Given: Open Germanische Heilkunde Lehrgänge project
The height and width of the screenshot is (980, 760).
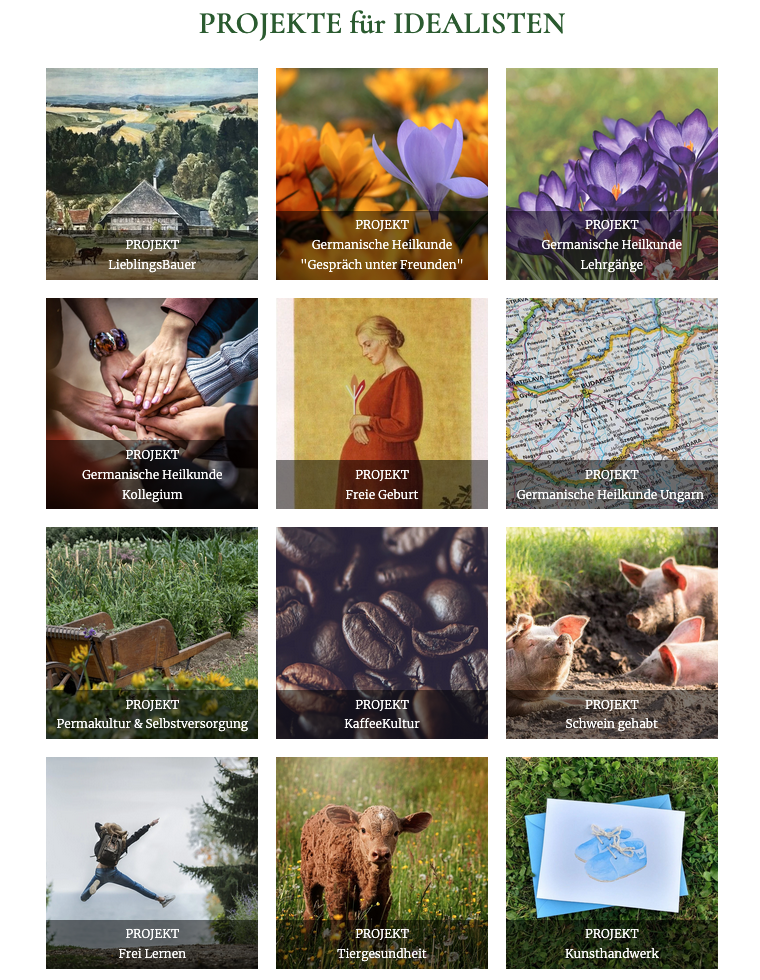Looking at the screenshot, I should pyautogui.click(x=612, y=174).
